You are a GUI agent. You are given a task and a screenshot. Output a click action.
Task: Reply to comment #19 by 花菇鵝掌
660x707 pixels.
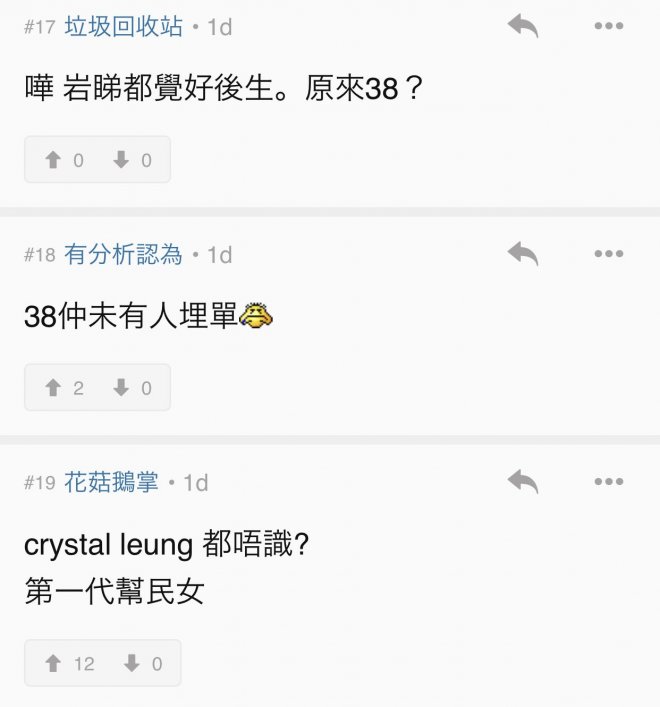(x=522, y=482)
